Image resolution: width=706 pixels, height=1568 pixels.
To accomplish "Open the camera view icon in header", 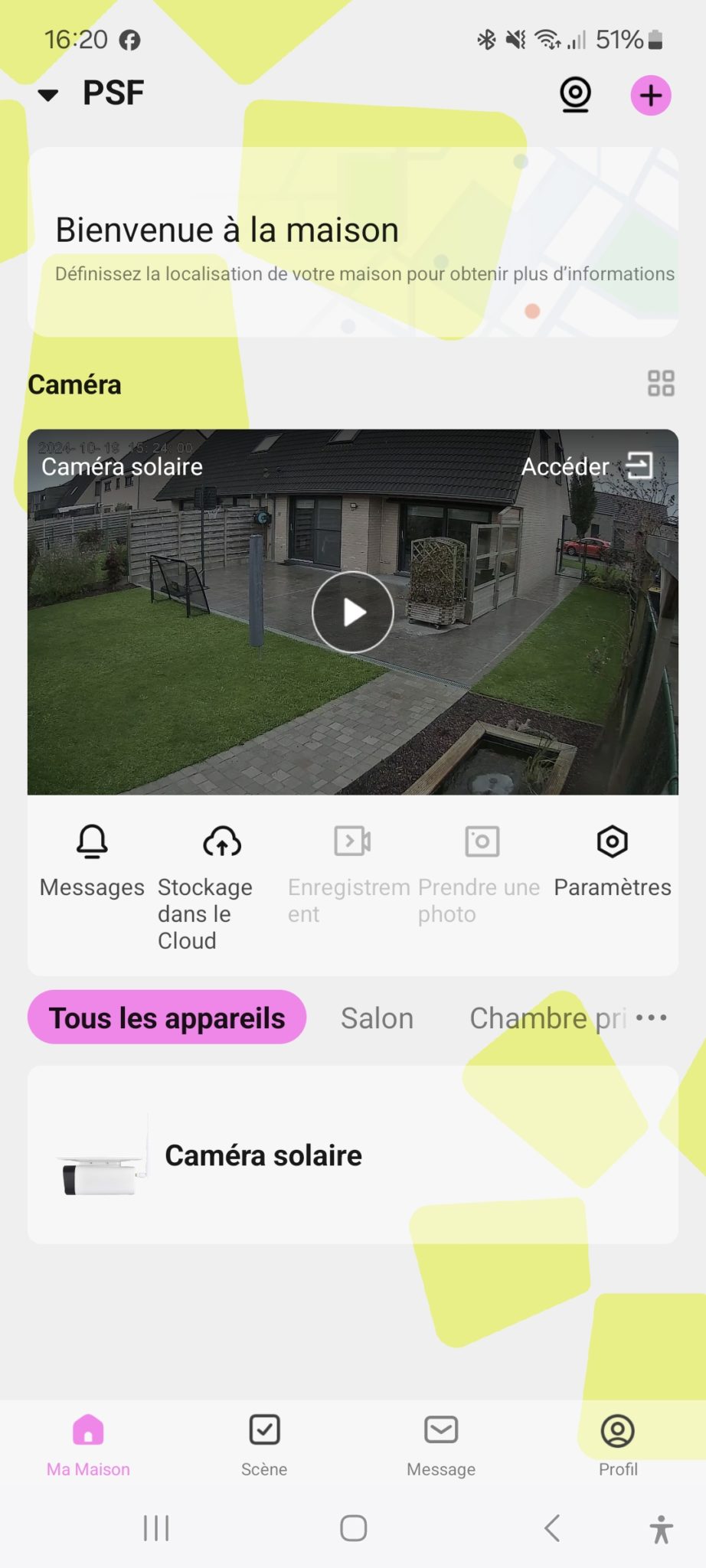I will [575, 95].
